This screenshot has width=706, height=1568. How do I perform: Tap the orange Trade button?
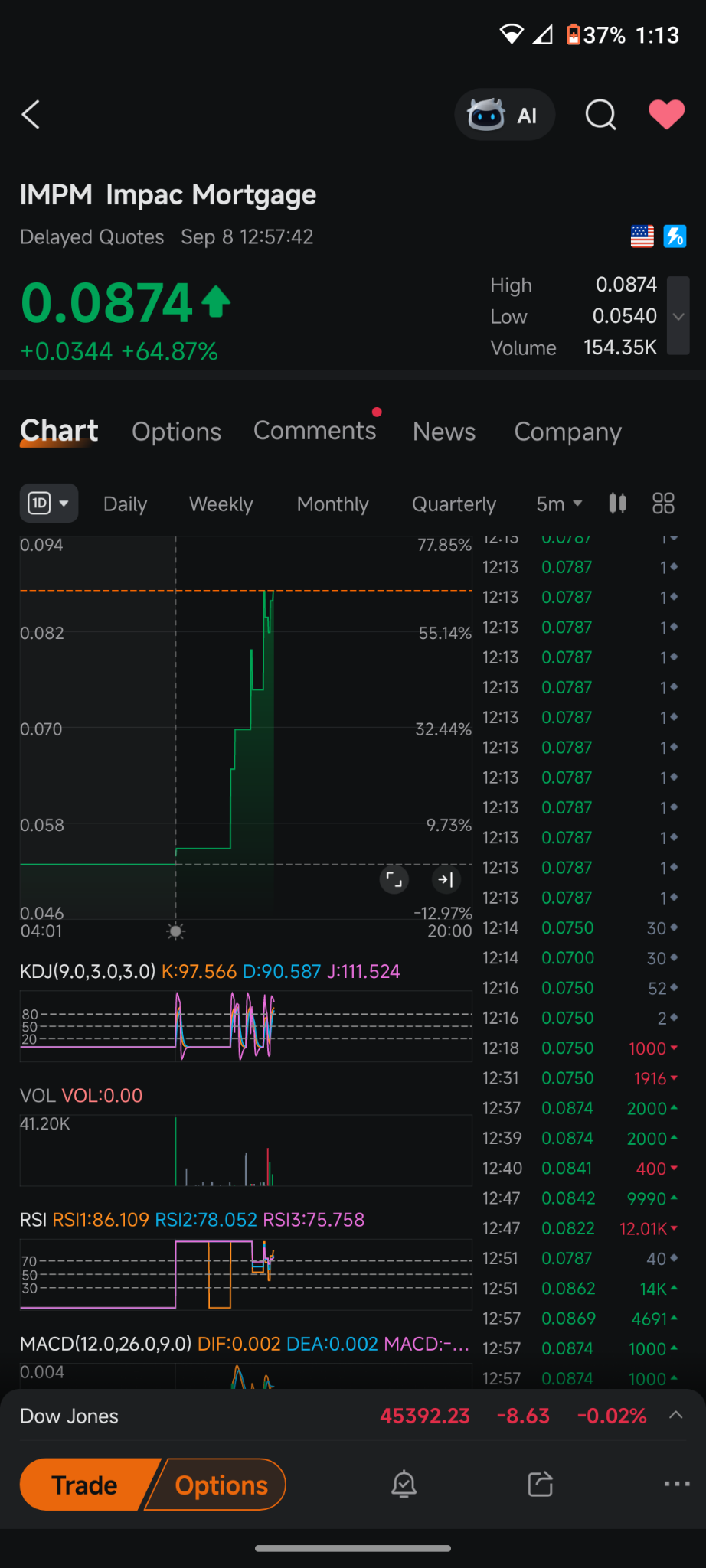pos(84,1485)
